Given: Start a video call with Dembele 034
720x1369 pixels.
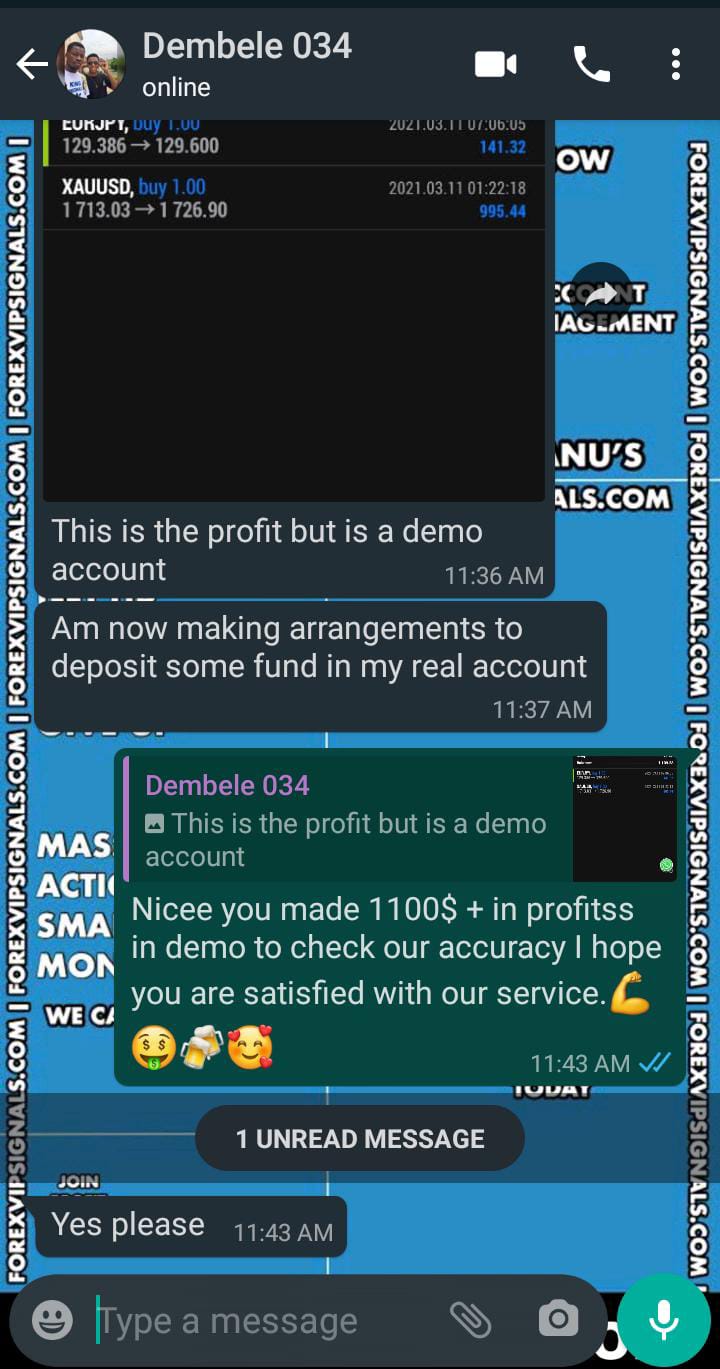Looking at the screenshot, I should (495, 65).
